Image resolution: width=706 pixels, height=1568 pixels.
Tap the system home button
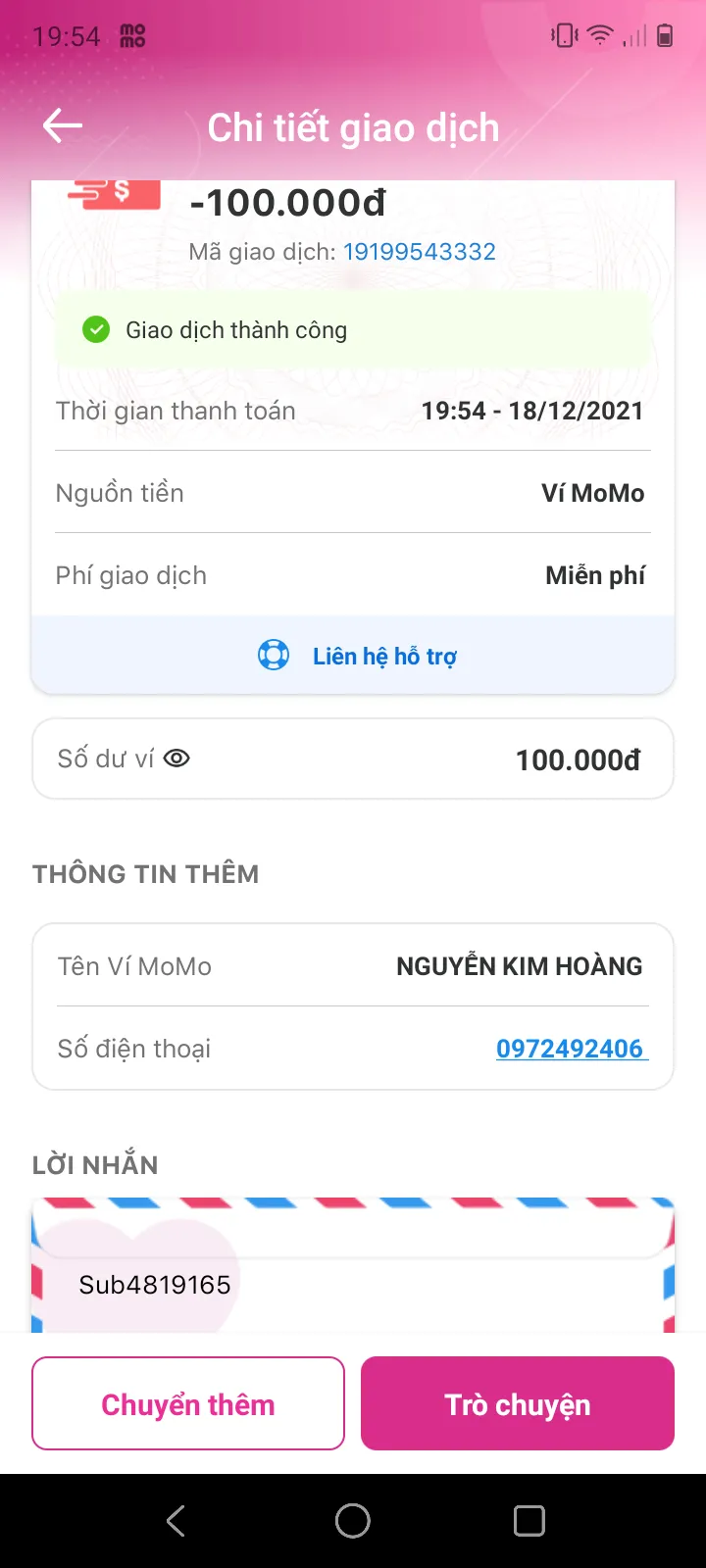click(353, 1521)
